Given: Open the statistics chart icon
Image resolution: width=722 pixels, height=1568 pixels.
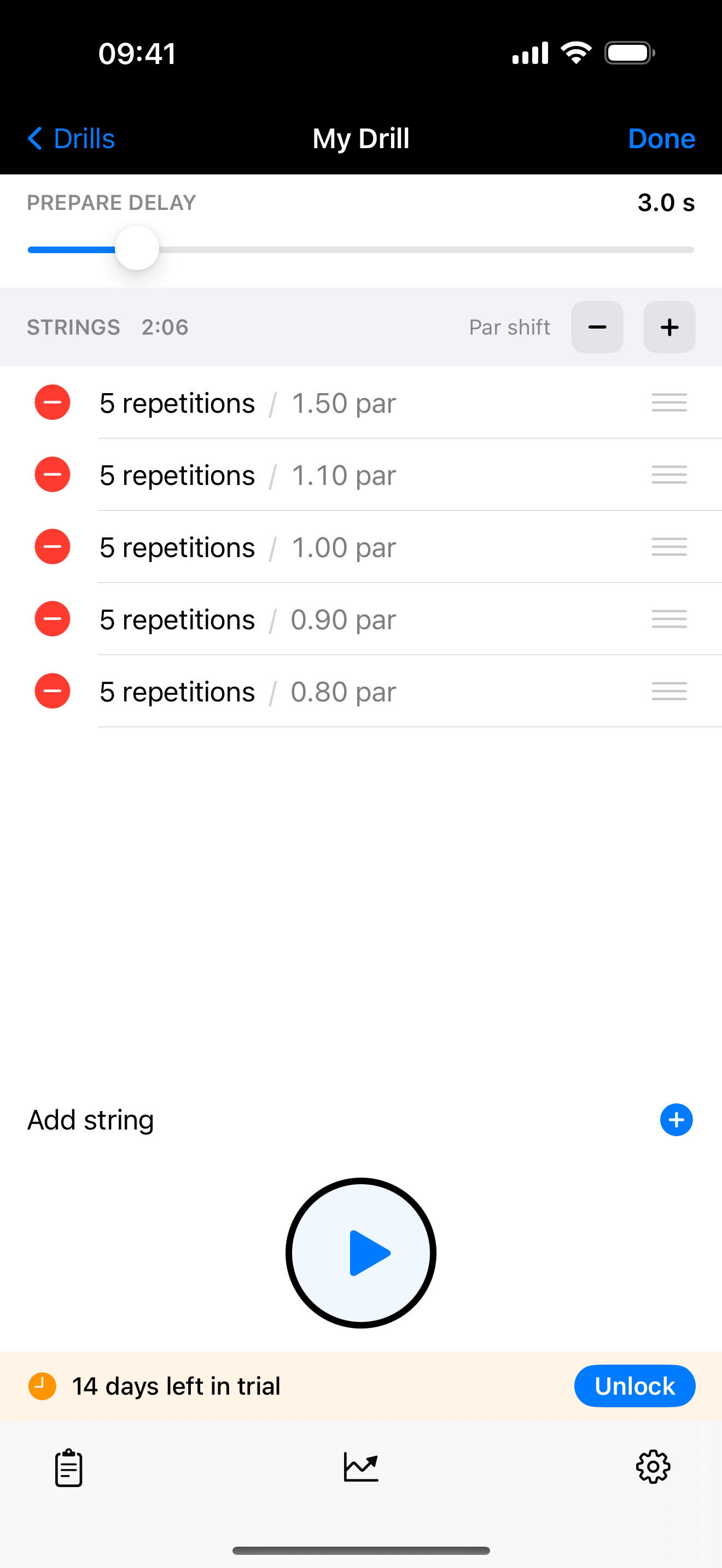Looking at the screenshot, I should [x=361, y=1467].
